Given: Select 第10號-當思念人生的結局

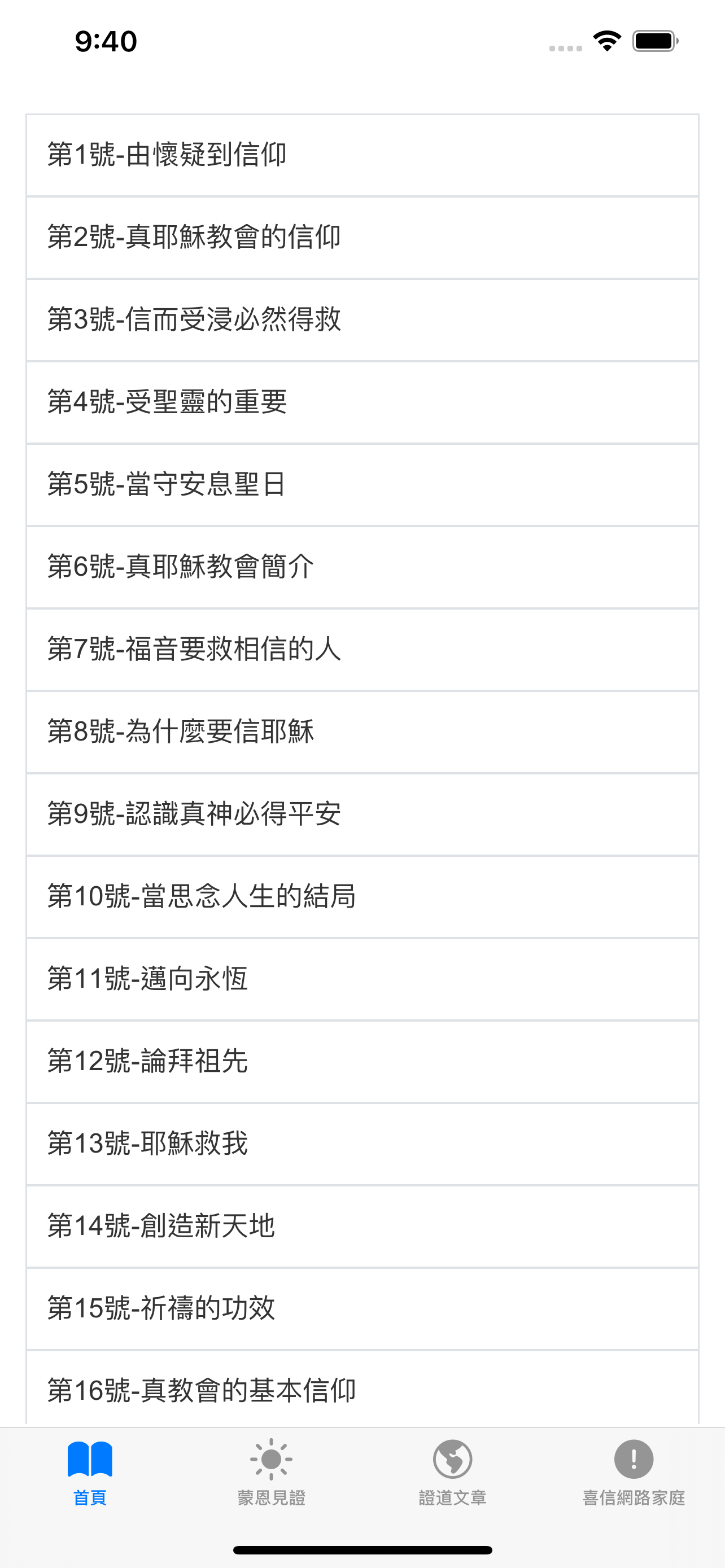Looking at the screenshot, I should tap(362, 897).
